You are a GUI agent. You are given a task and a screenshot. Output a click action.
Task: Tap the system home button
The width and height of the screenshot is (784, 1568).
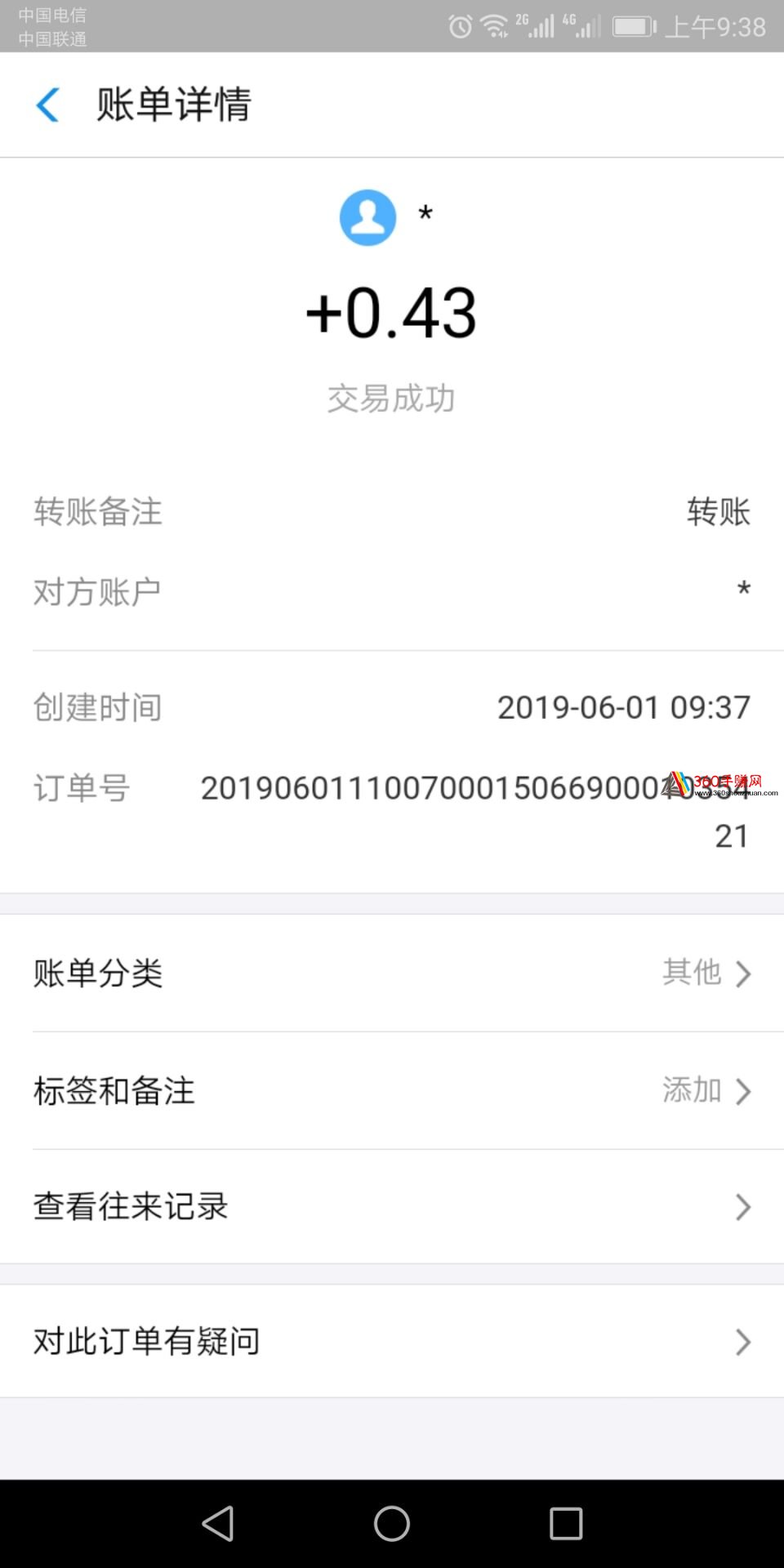tap(392, 1523)
